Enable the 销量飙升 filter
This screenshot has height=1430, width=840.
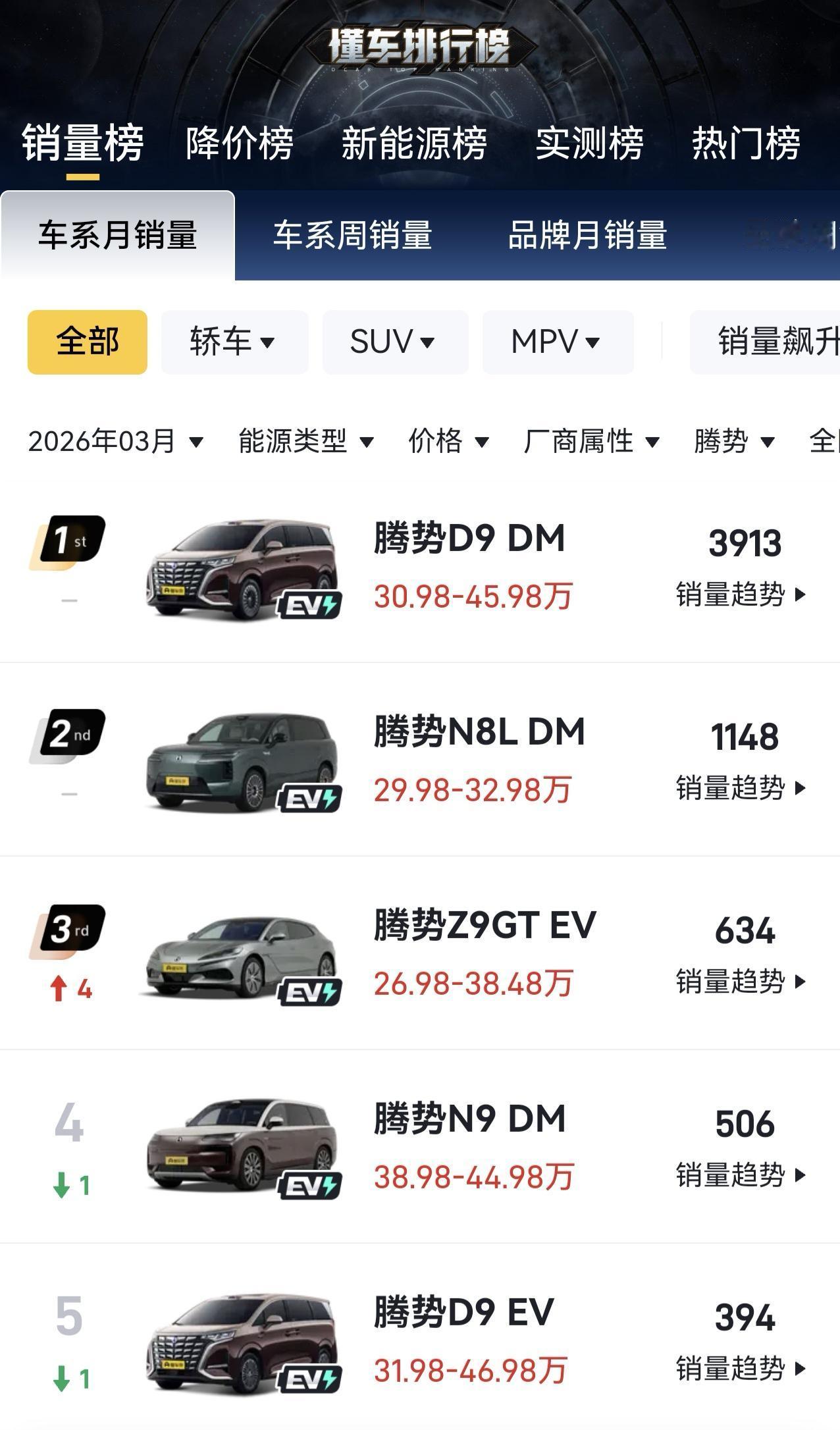tap(769, 342)
